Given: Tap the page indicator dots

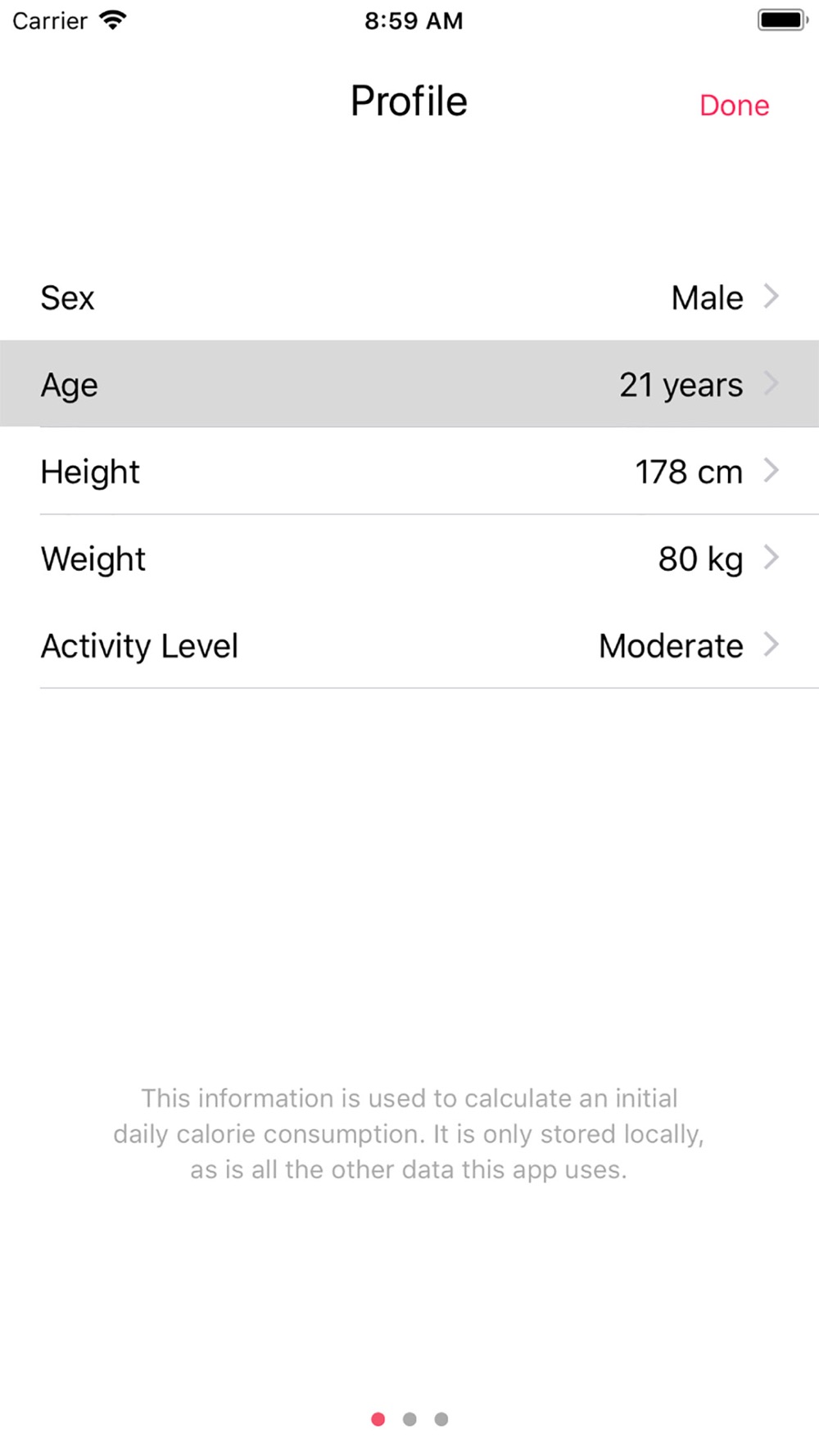Looking at the screenshot, I should click(409, 1419).
